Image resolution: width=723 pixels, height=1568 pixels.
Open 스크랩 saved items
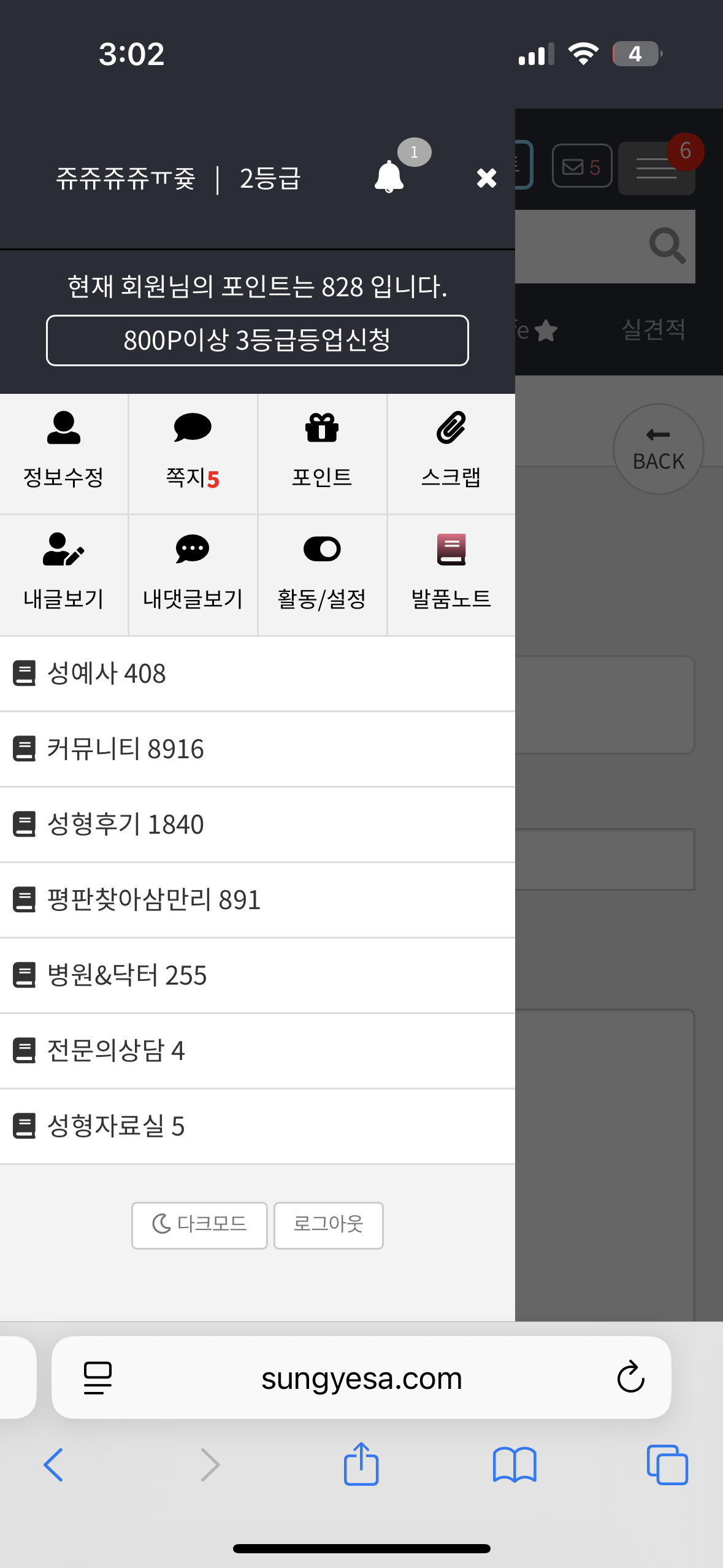coord(451,453)
